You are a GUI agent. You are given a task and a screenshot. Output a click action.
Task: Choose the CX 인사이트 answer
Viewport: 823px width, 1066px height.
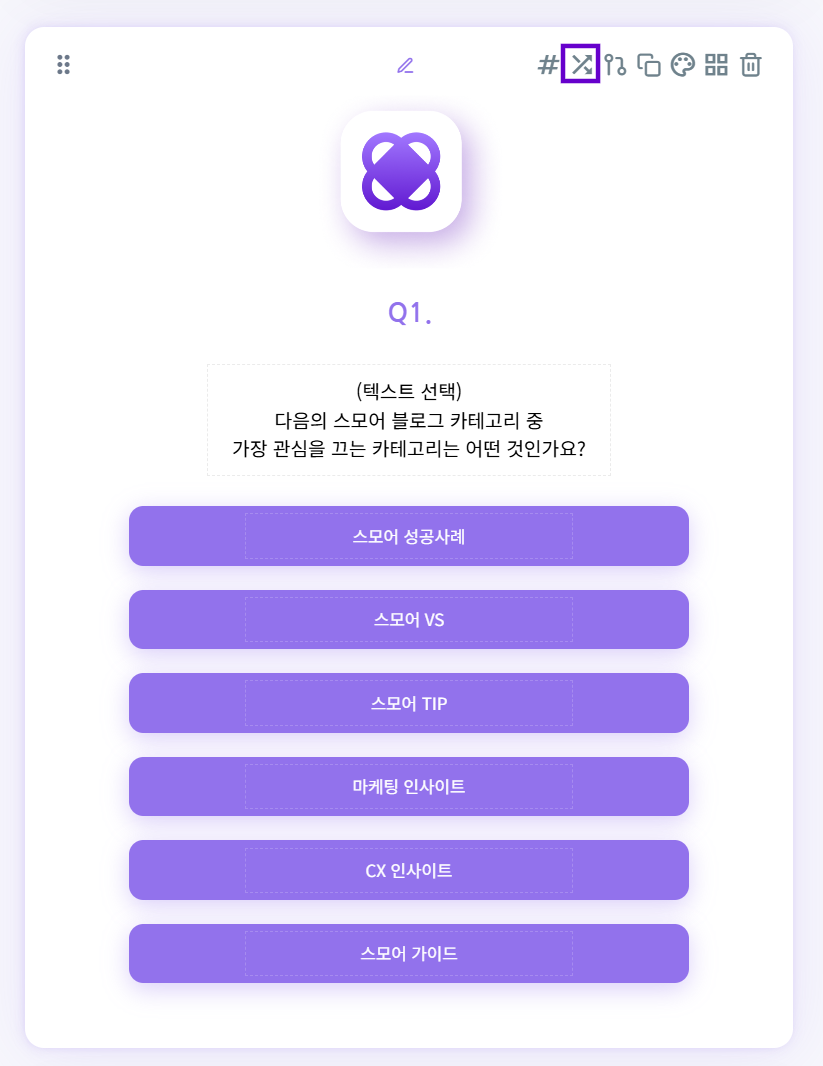tap(408, 870)
